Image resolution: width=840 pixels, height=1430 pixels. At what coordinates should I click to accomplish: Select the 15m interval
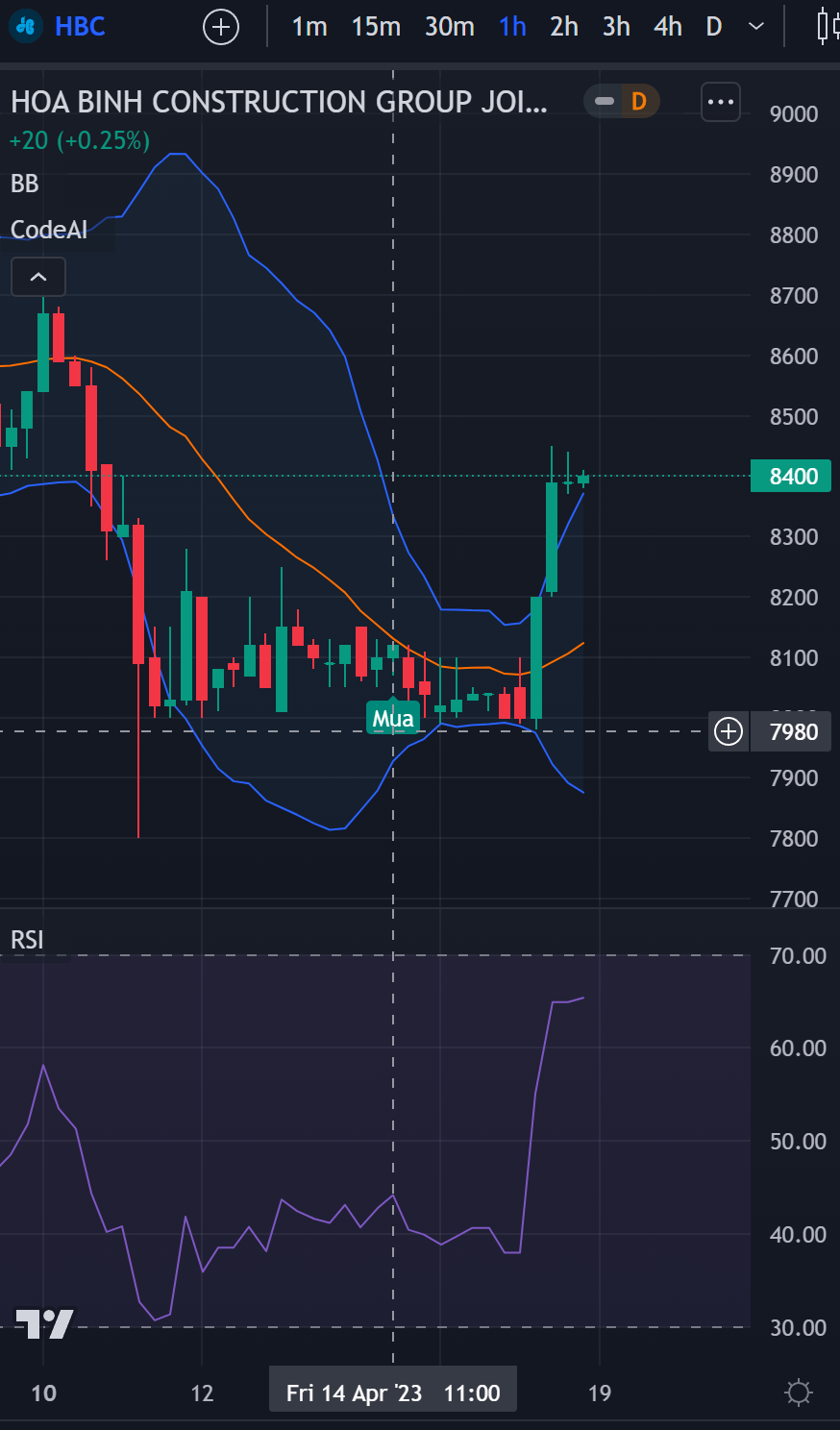[376, 27]
